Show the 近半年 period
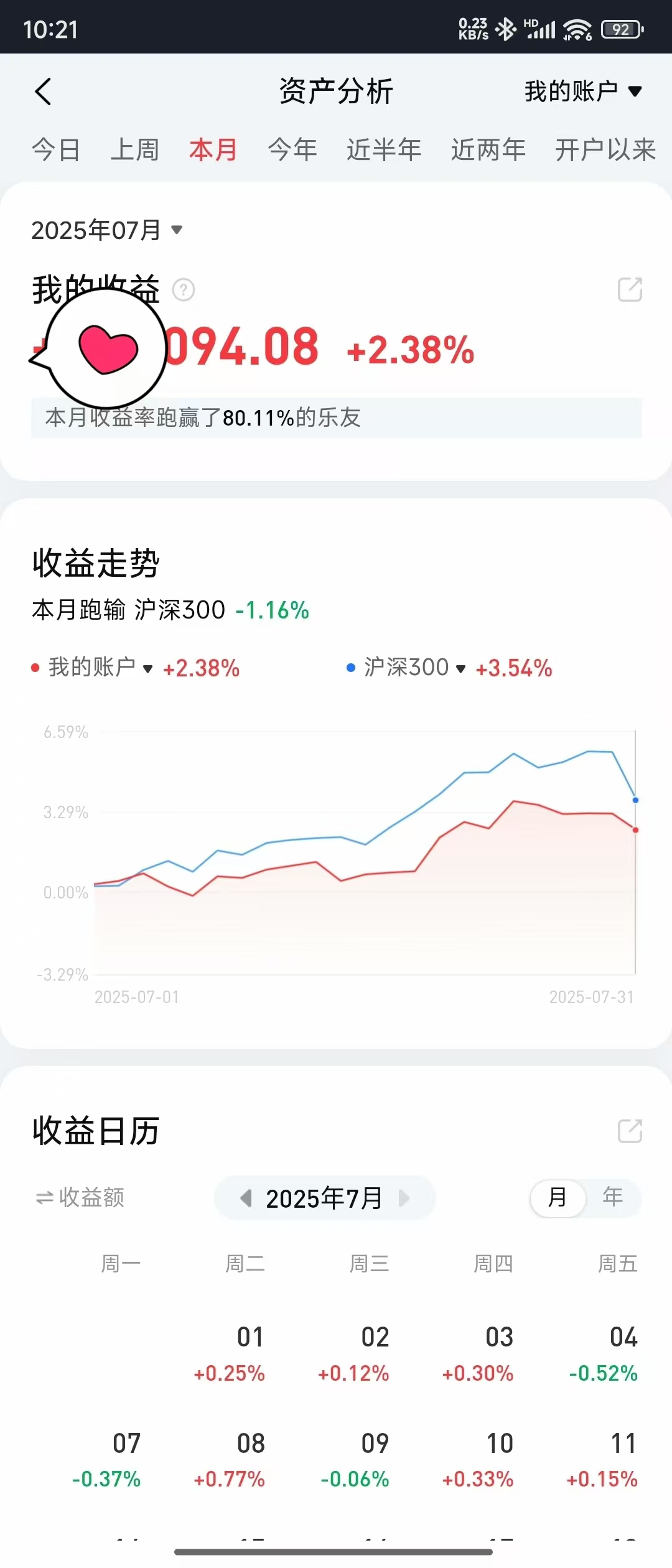This screenshot has width=672, height=1568. pos(384,150)
